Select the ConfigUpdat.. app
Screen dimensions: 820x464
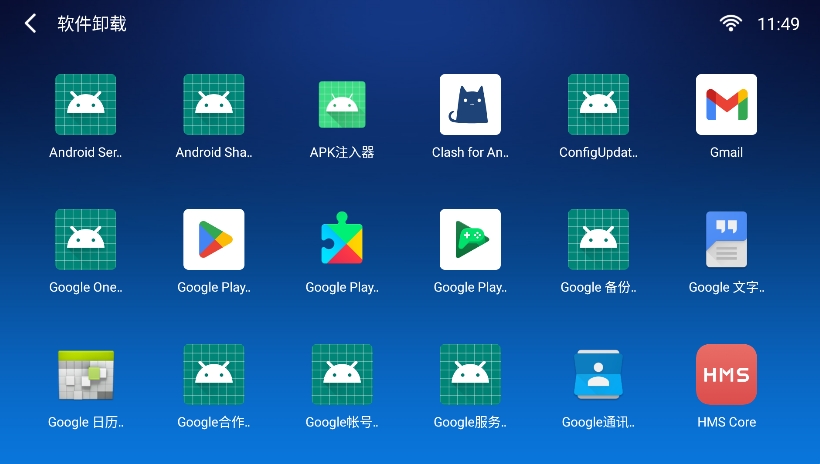pos(598,105)
